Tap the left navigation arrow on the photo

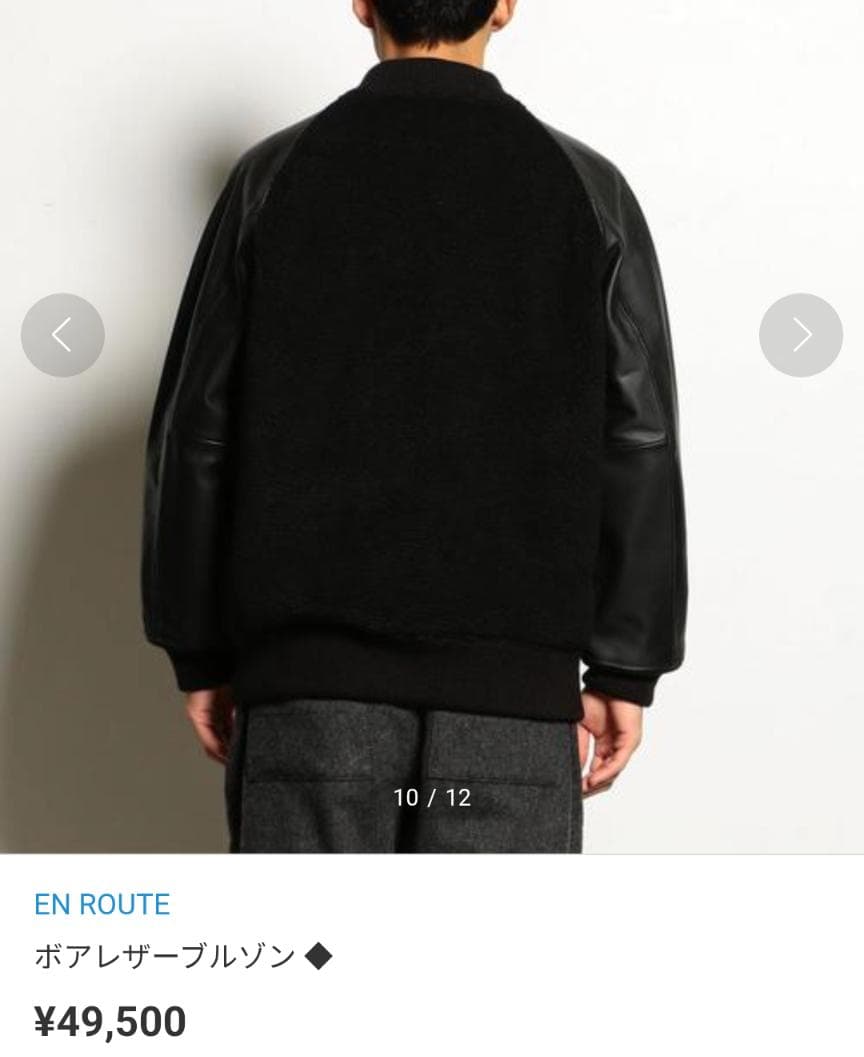62,335
